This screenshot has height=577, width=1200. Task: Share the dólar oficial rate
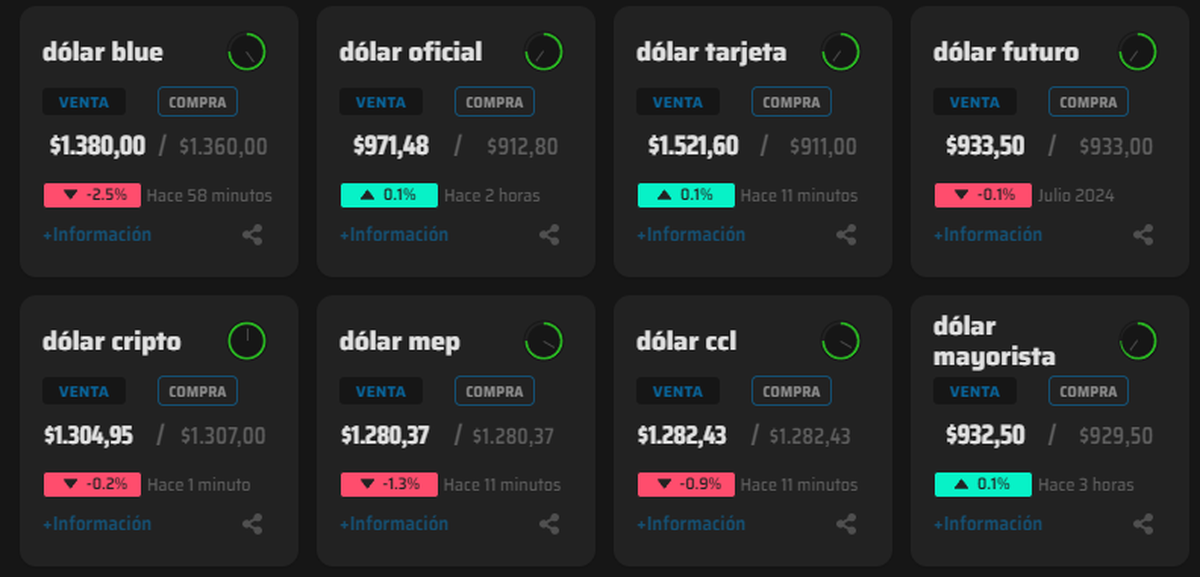click(x=549, y=236)
